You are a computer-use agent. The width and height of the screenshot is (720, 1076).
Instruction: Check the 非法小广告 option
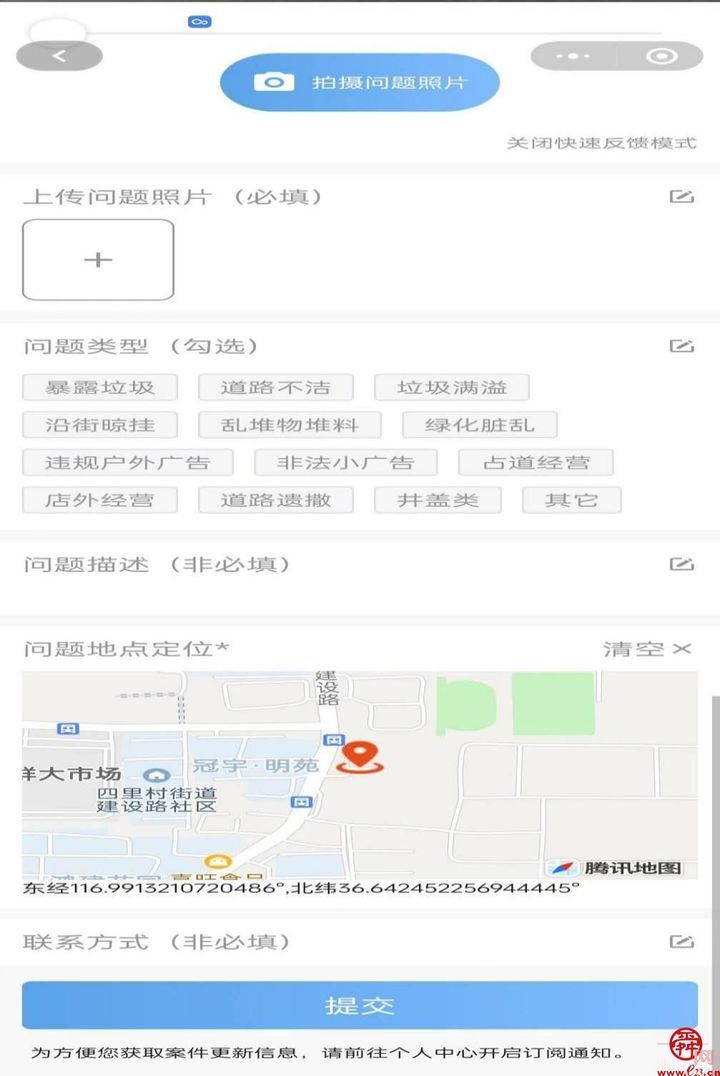[351, 462]
